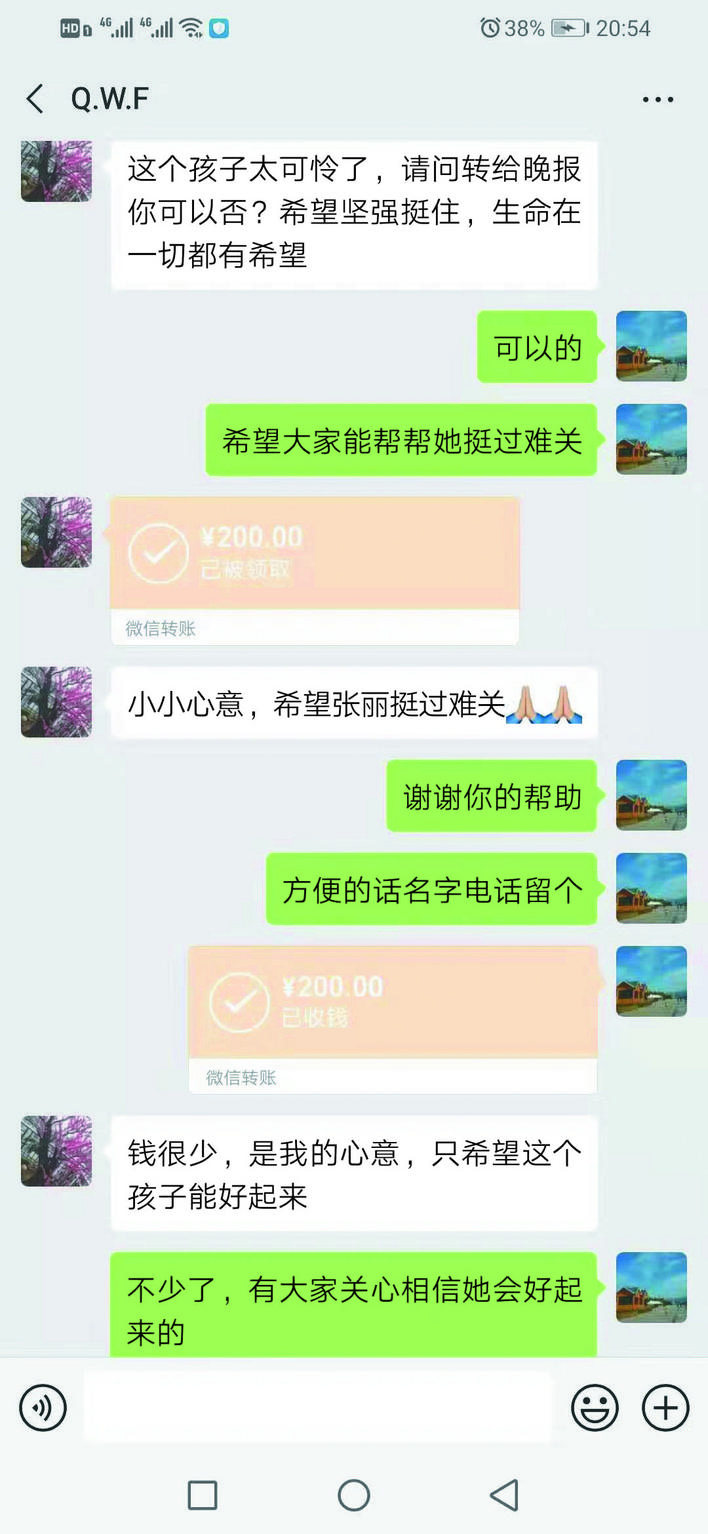The width and height of the screenshot is (708, 1534).
Task: Open the ¥200.00 已被领取 transfer
Action: pos(314,568)
